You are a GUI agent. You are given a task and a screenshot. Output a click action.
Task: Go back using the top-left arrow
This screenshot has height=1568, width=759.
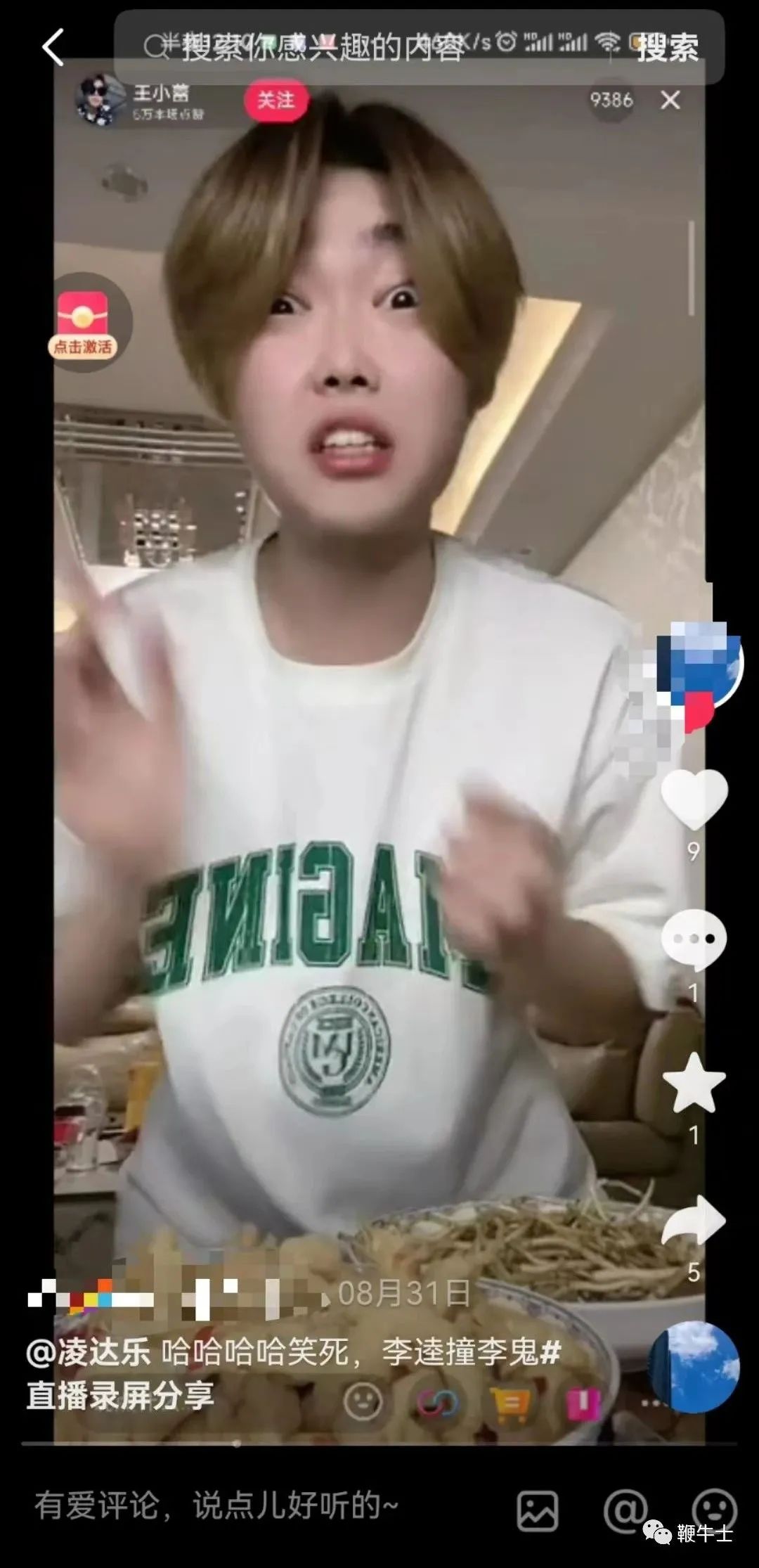pyautogui.click(x=53, y=48)
